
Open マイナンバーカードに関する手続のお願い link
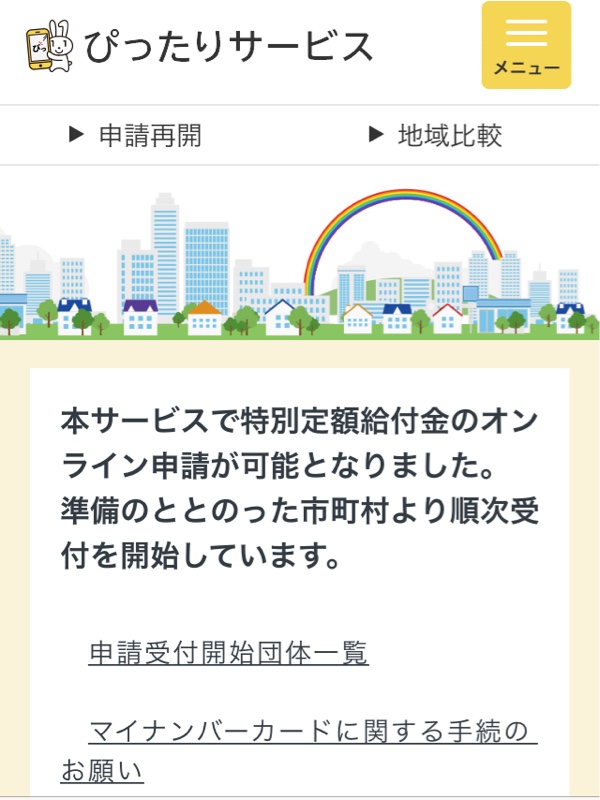(x=308, y=733)
